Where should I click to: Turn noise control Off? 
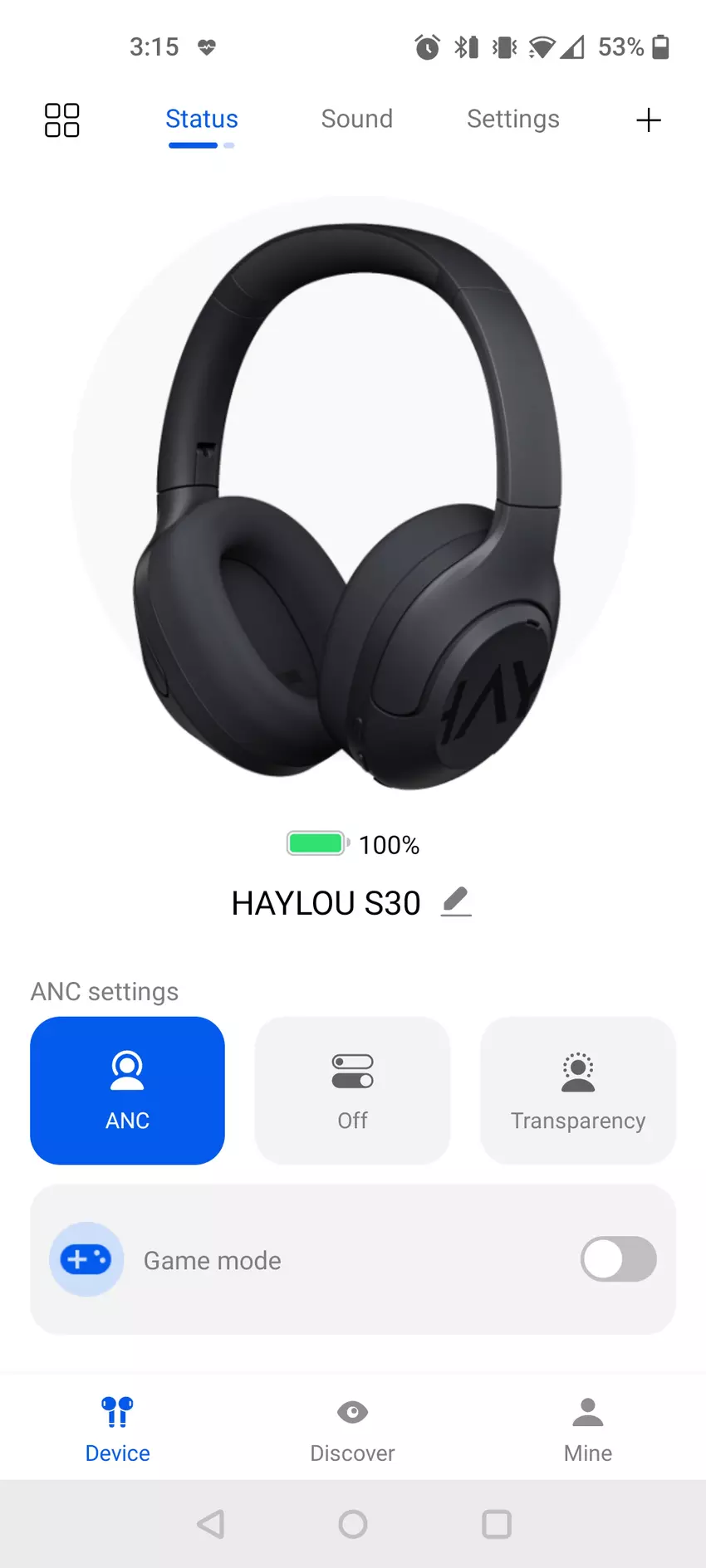click(x=352, y=1090)
